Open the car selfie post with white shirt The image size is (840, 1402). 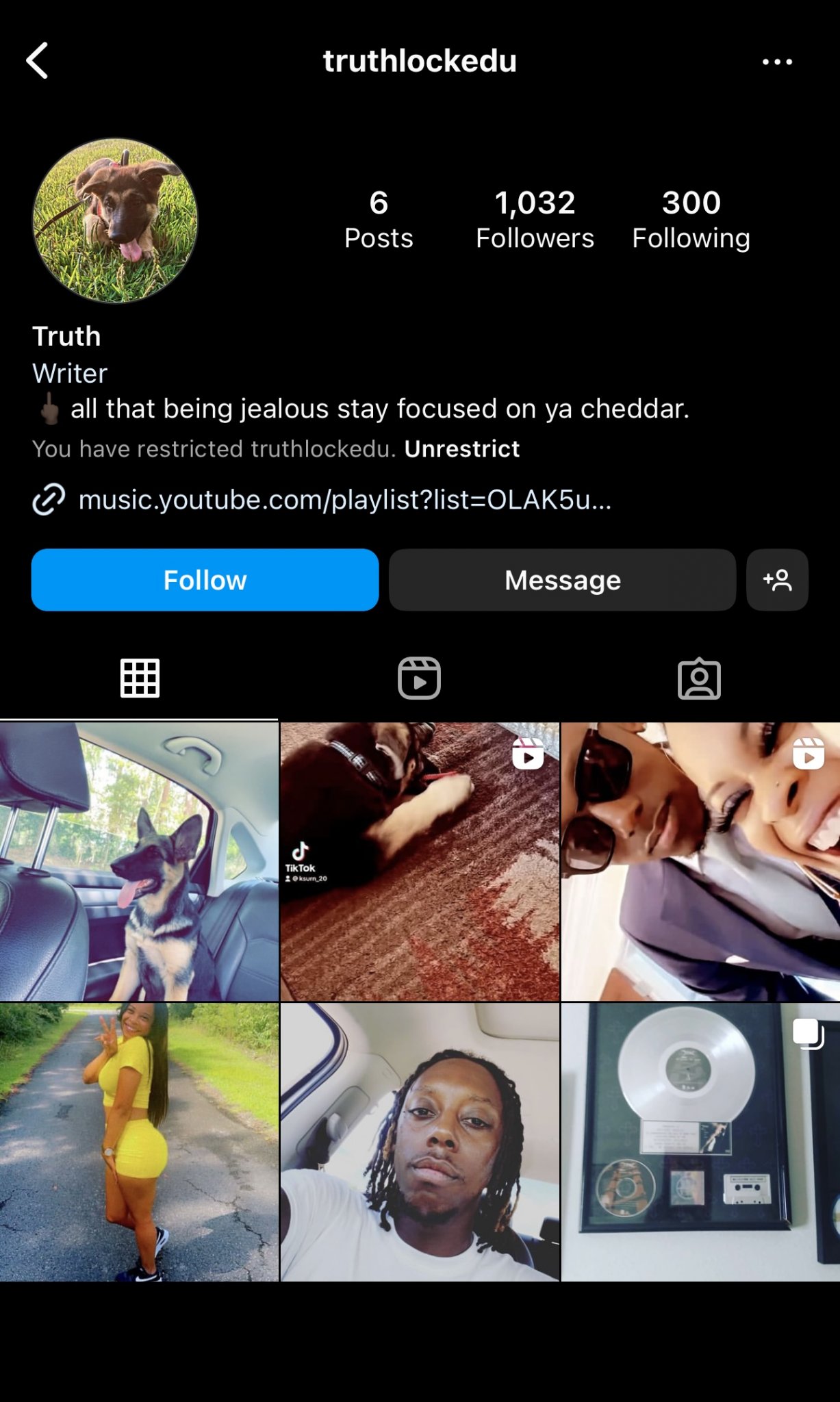420,1142
